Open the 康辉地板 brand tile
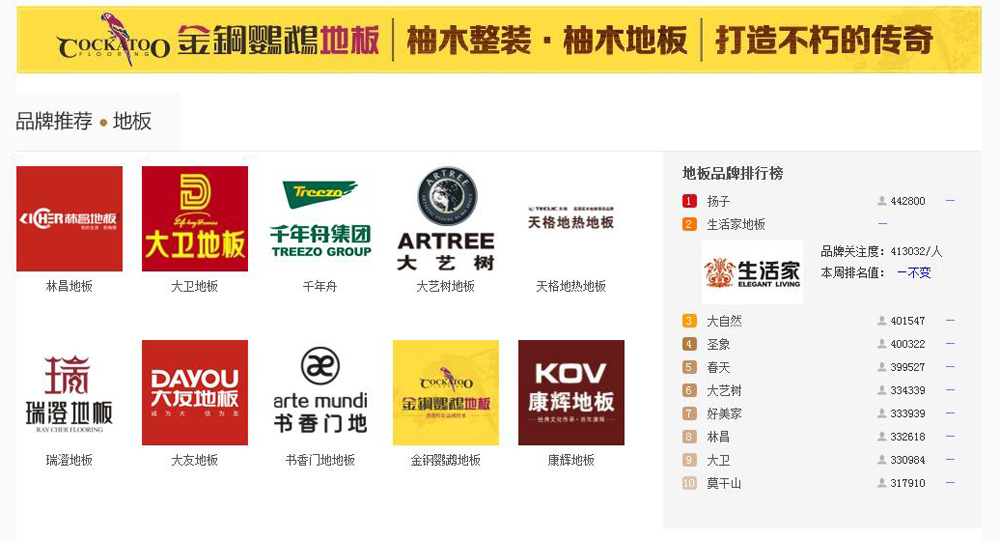Screen dimensions: 1000x540 [x=571, y=393]
